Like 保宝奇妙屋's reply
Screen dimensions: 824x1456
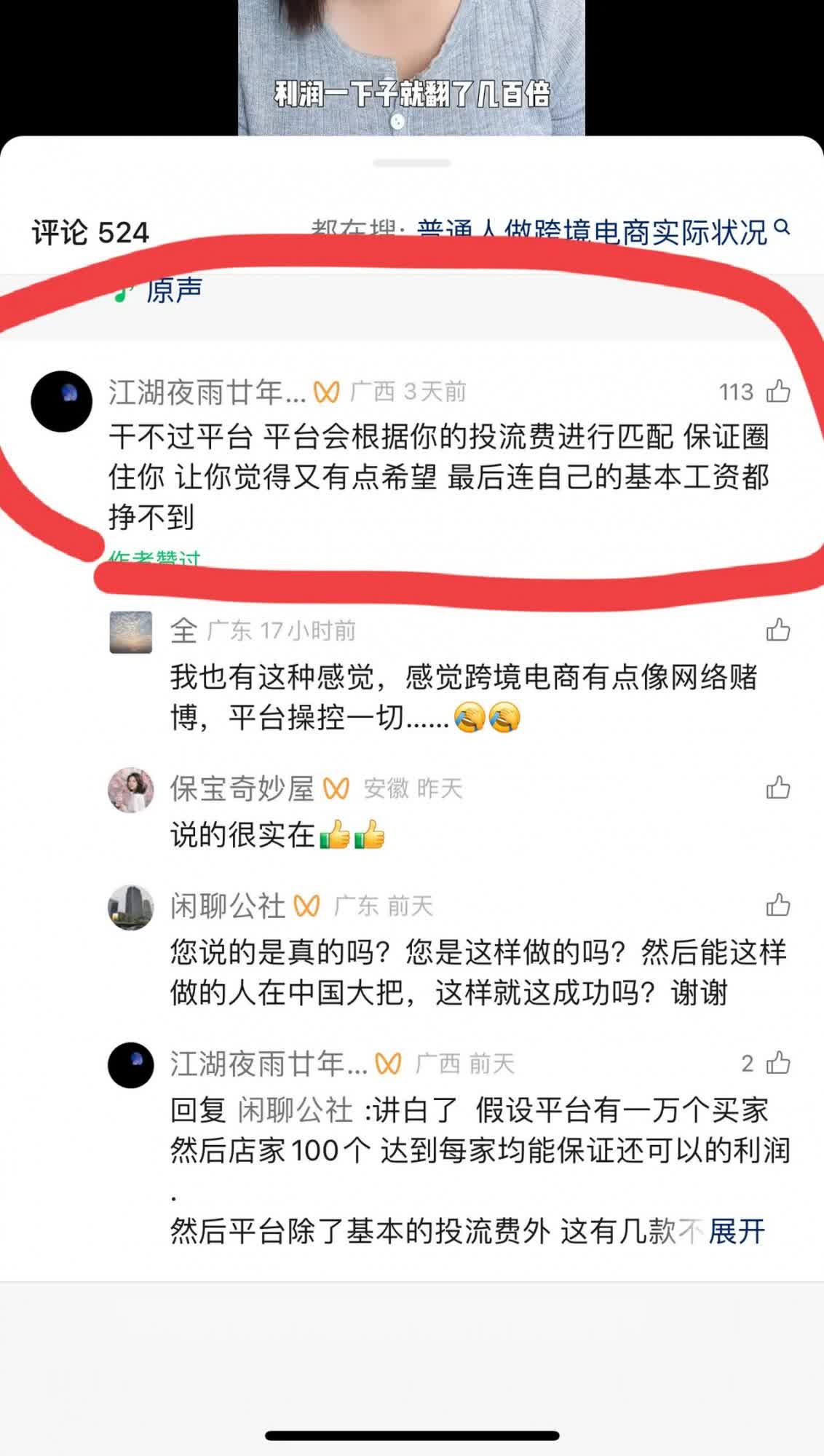[778, 788]
